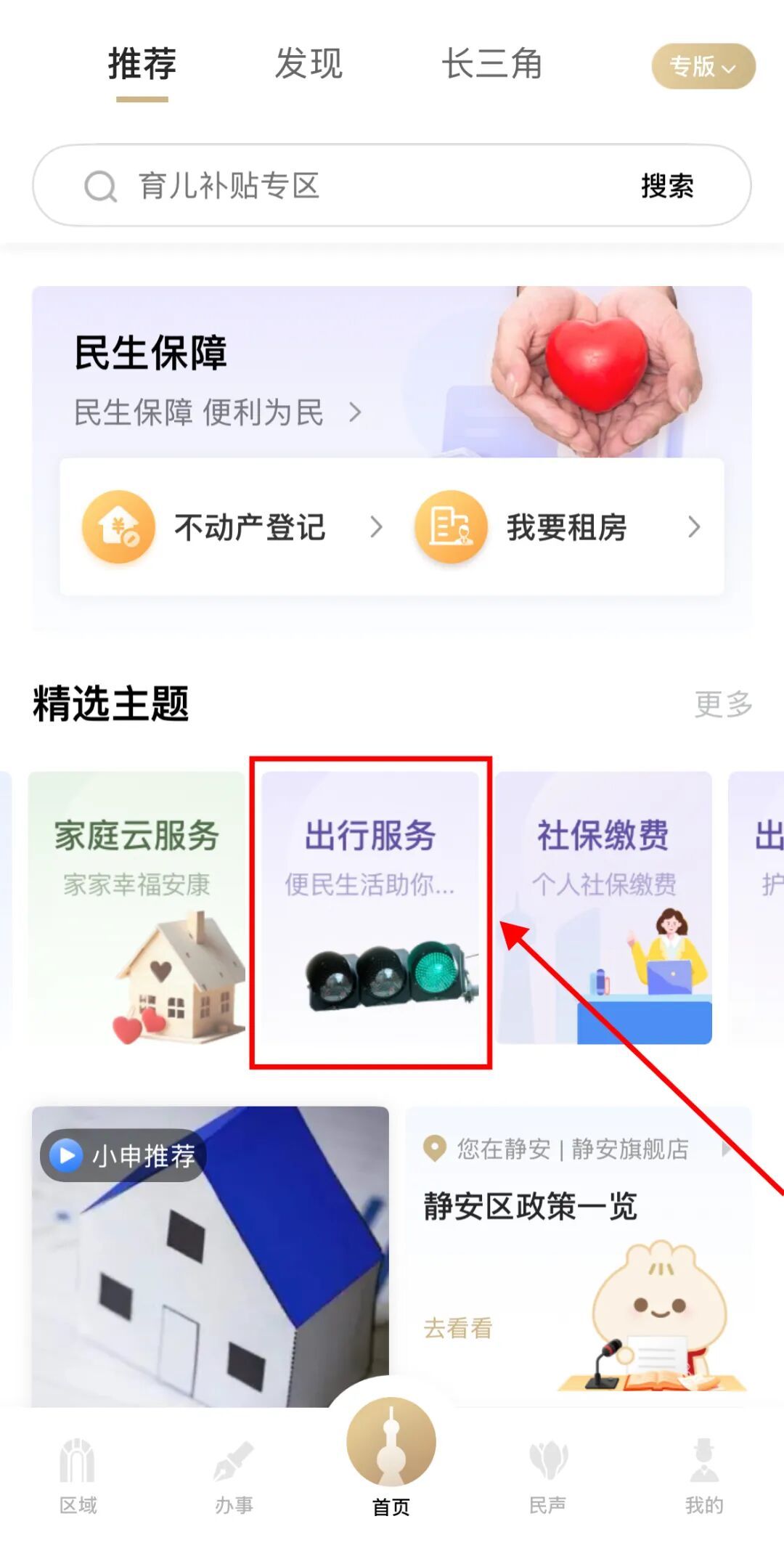Tap the 搜索 button

pyautogui.click(x=667, y=186)
